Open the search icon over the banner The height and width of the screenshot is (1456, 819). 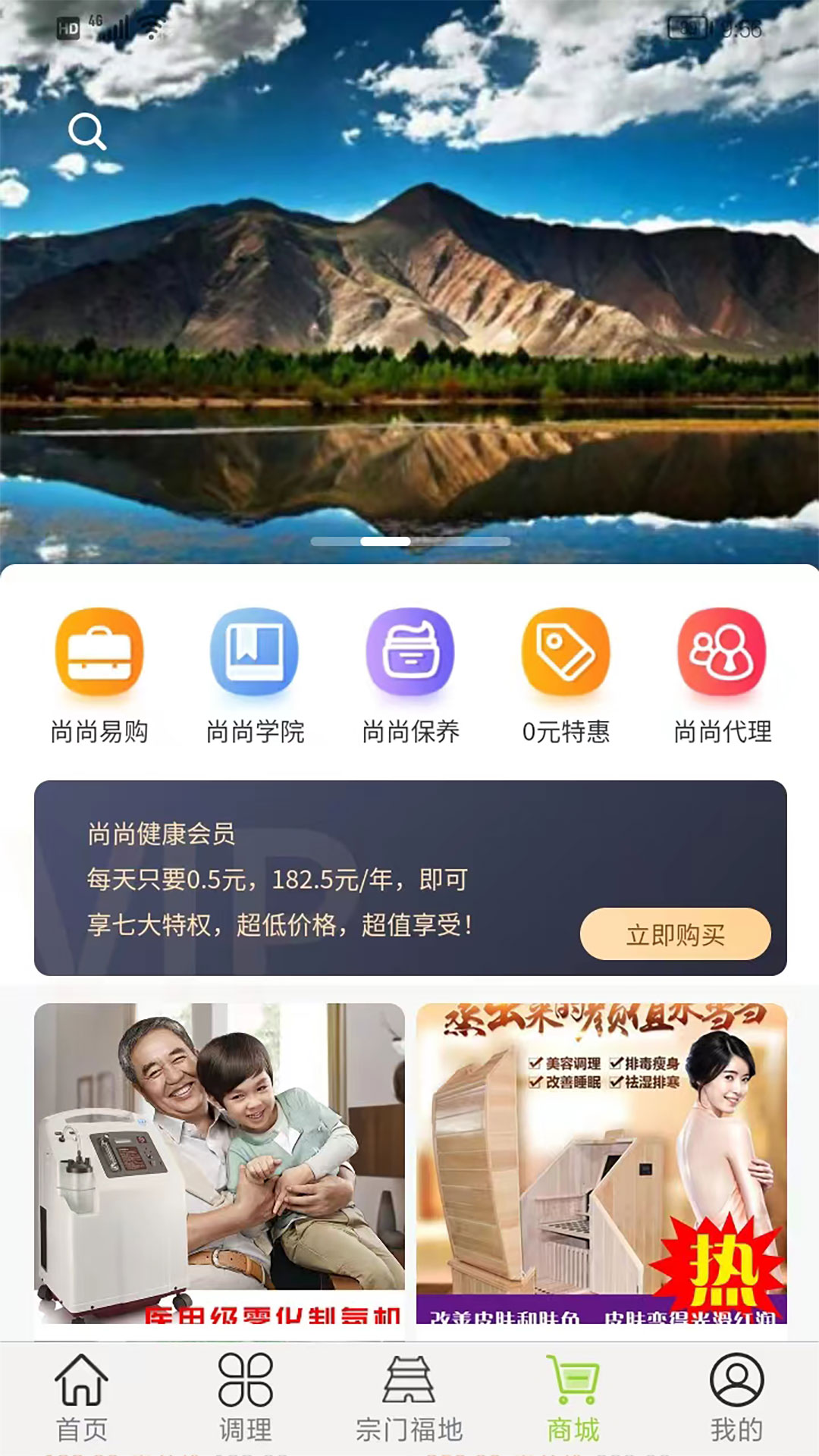(x=86, y=132)
